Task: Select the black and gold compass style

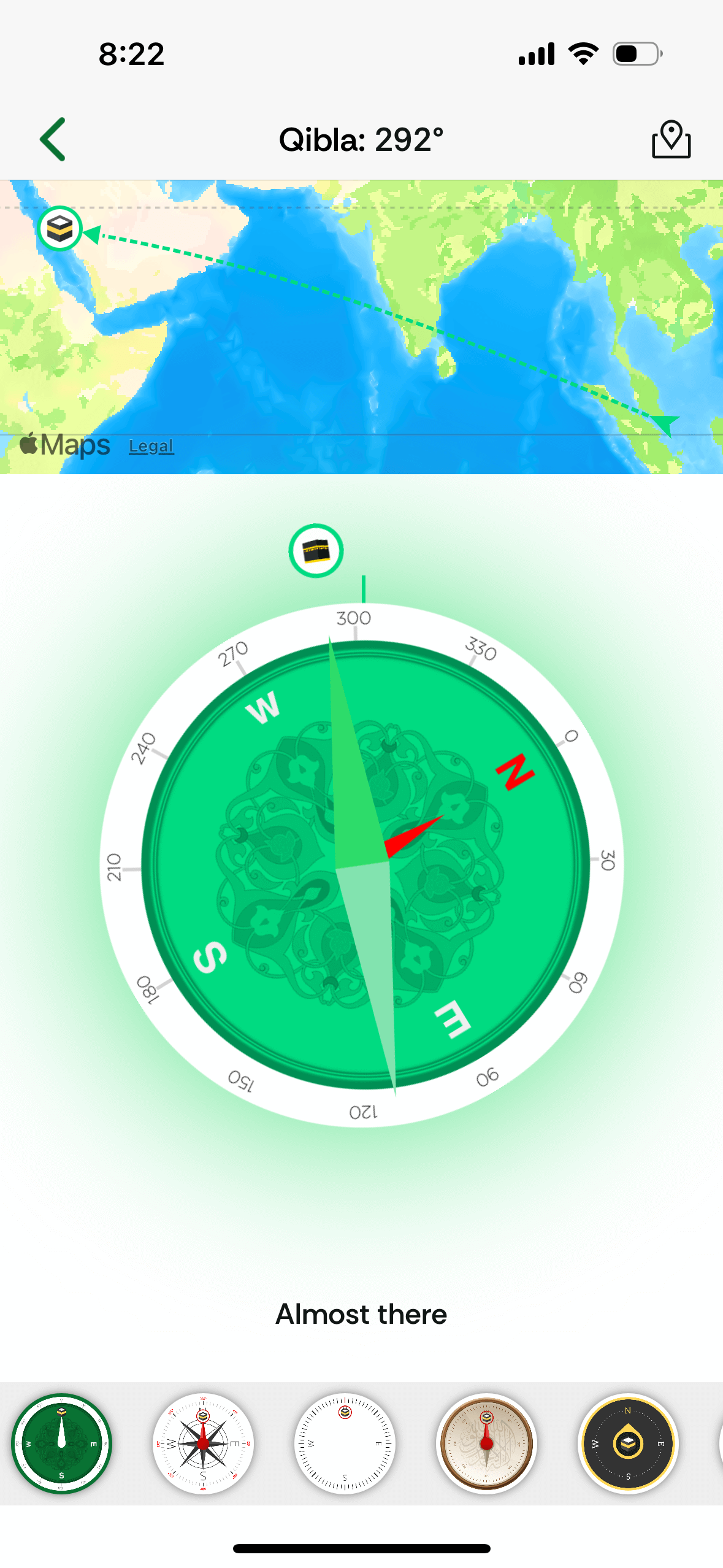Action: click(628, 1443)
